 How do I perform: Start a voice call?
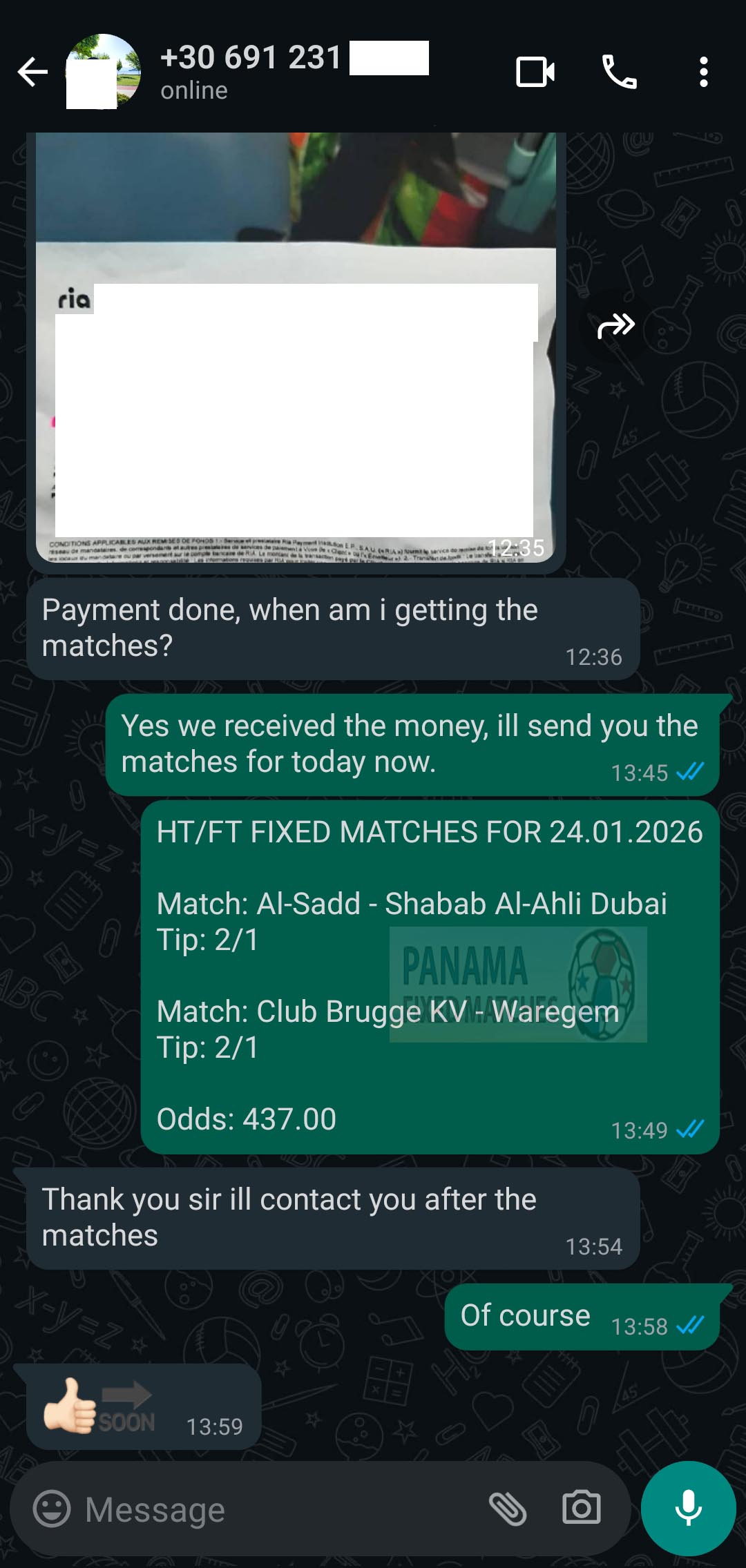[x=619, y=72]
